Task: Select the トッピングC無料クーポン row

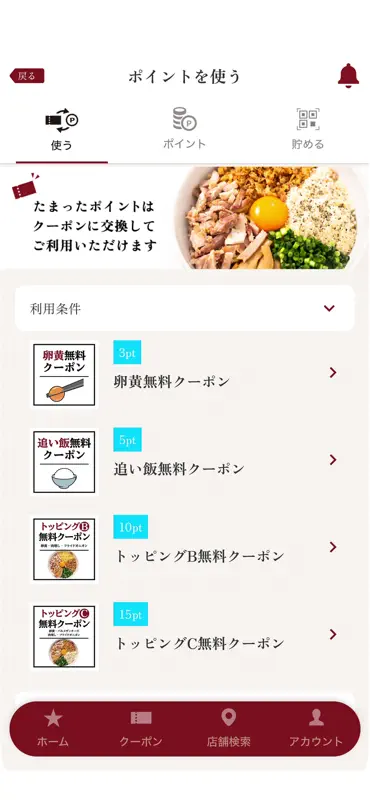Action: pyautogui.click(x=185, y=636)
